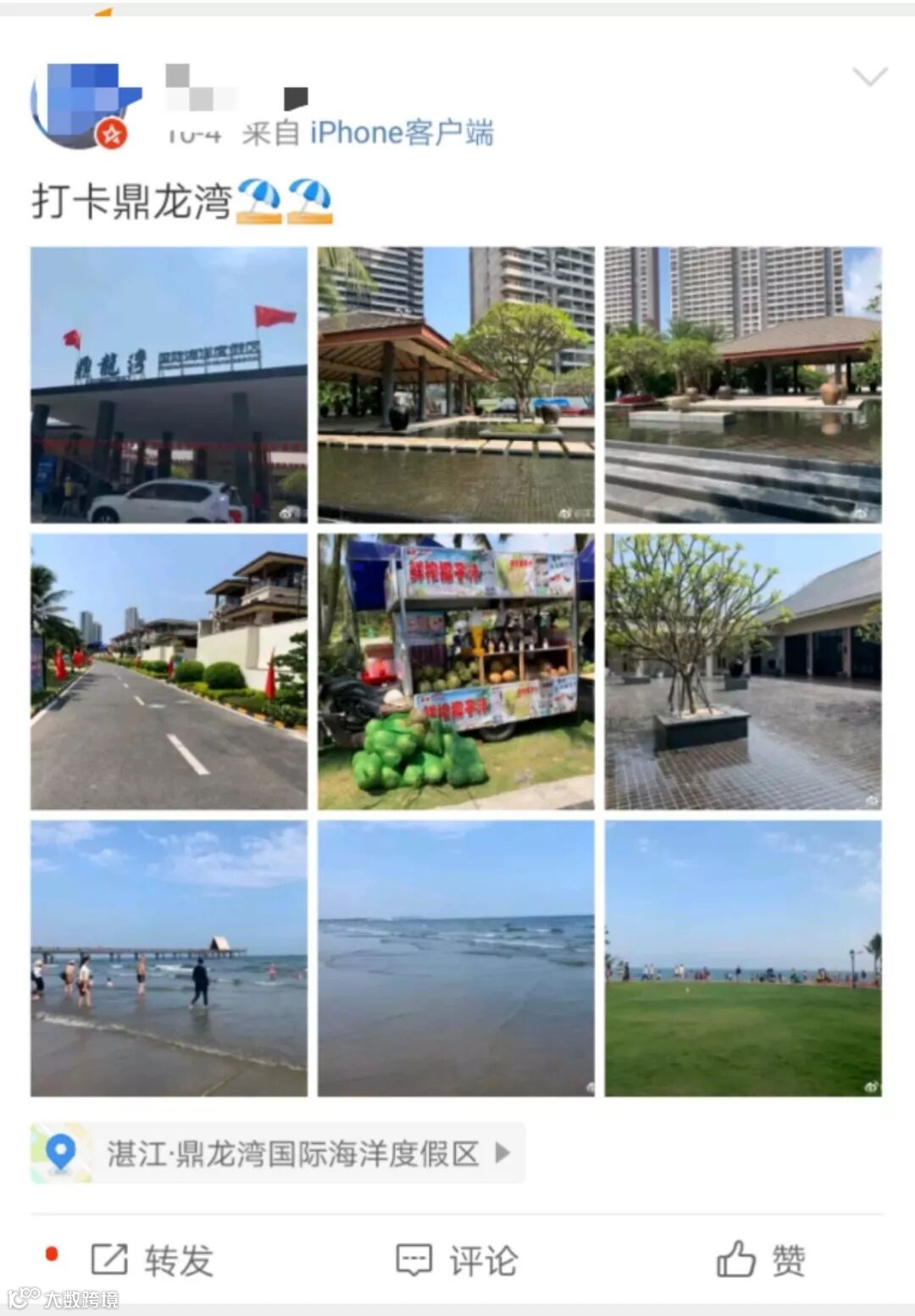Open the empty sea waves photo
The image size is (915, 1316).
(456, 958)
